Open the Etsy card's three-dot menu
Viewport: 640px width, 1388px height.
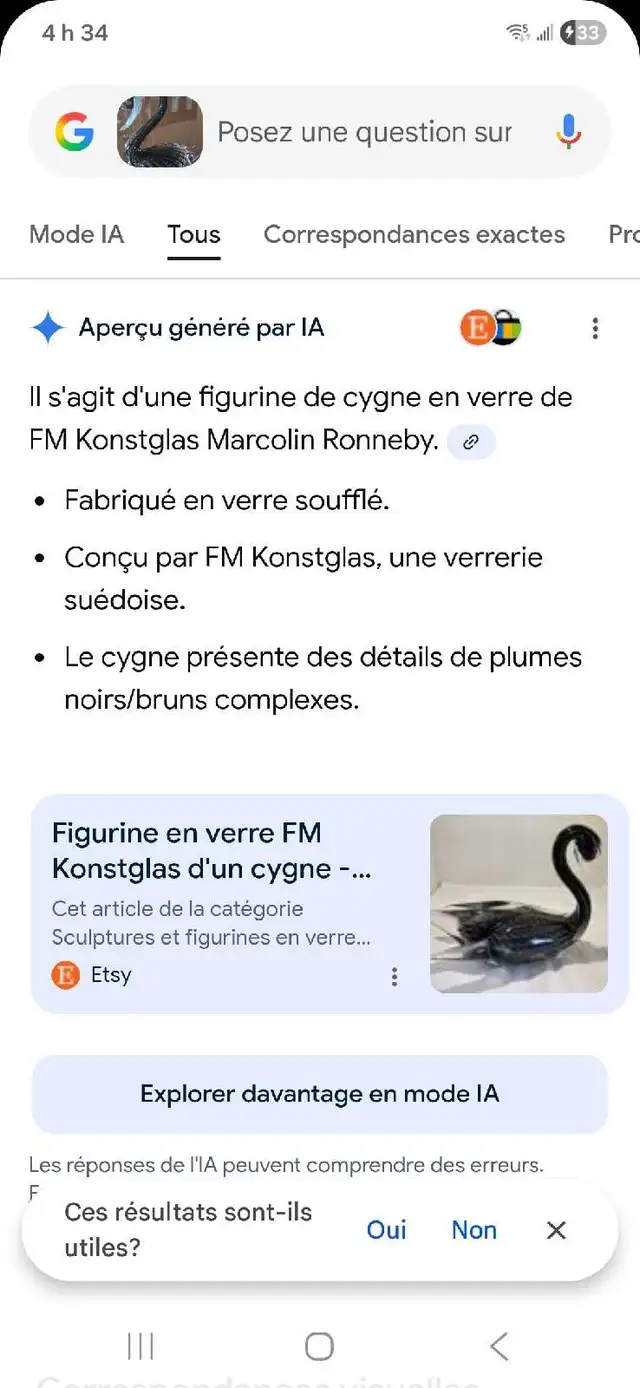(x=394, y=976)
